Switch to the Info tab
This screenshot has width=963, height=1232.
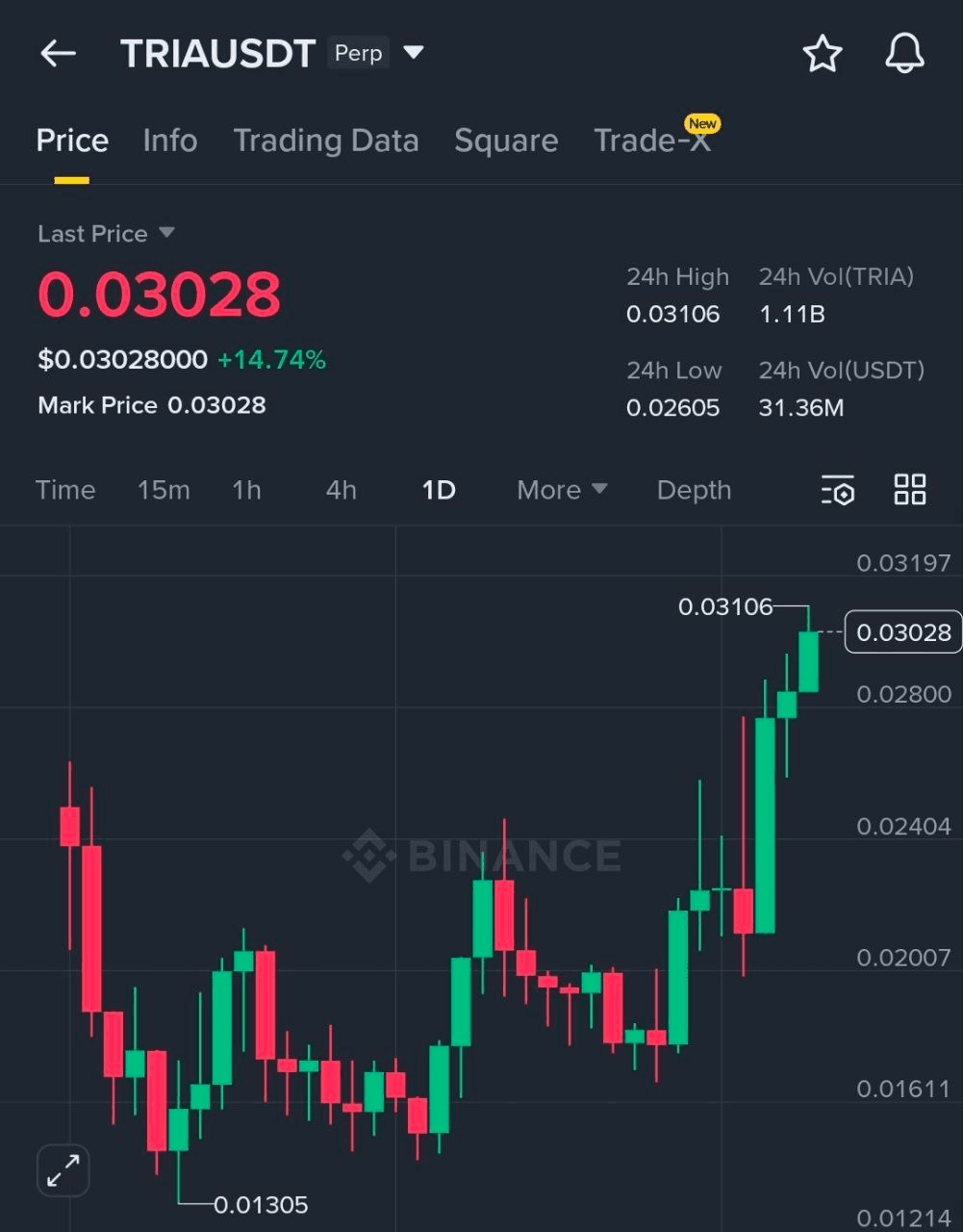(170, 141)
